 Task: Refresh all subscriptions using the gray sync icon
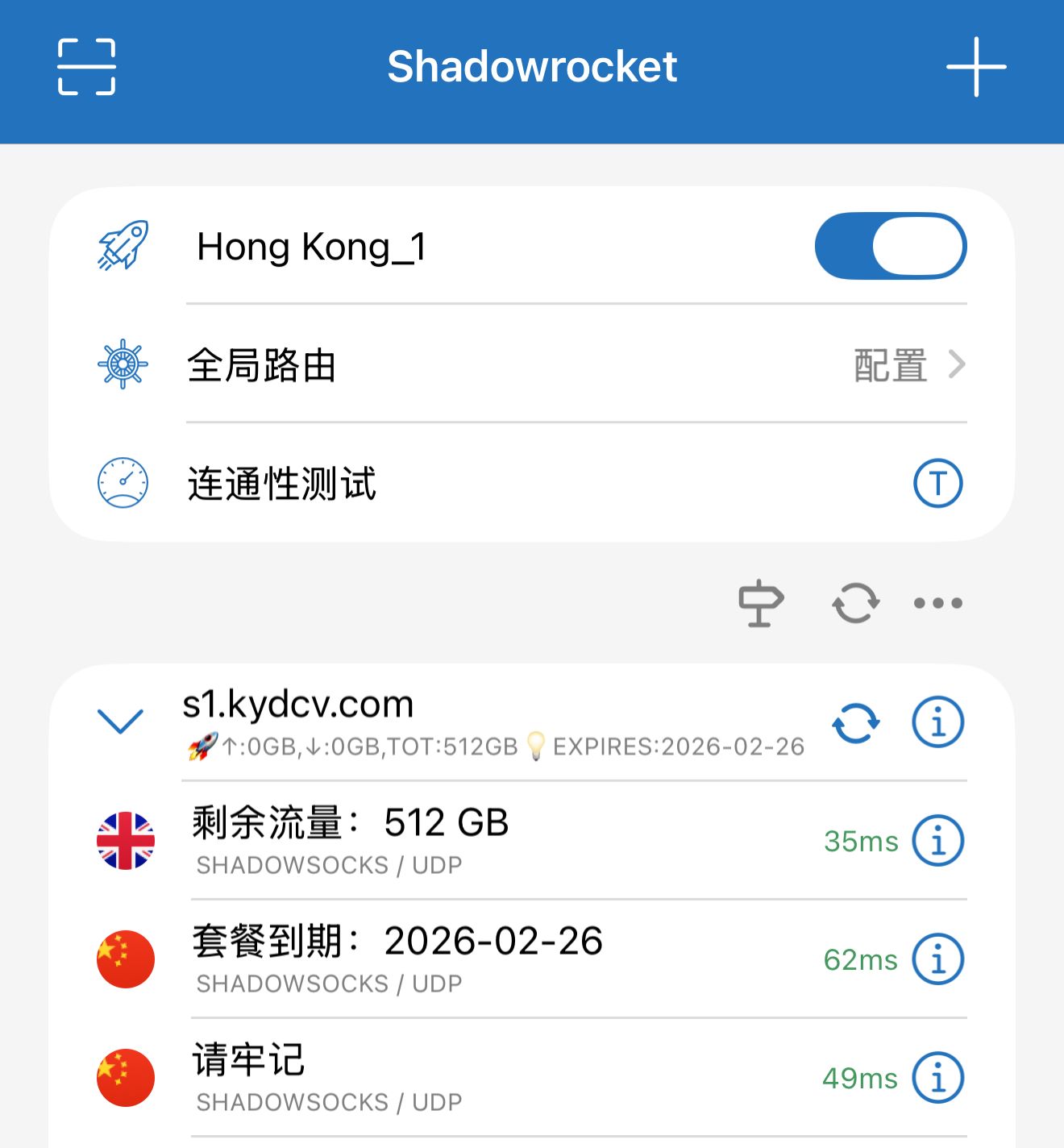(x=855, y=603)
